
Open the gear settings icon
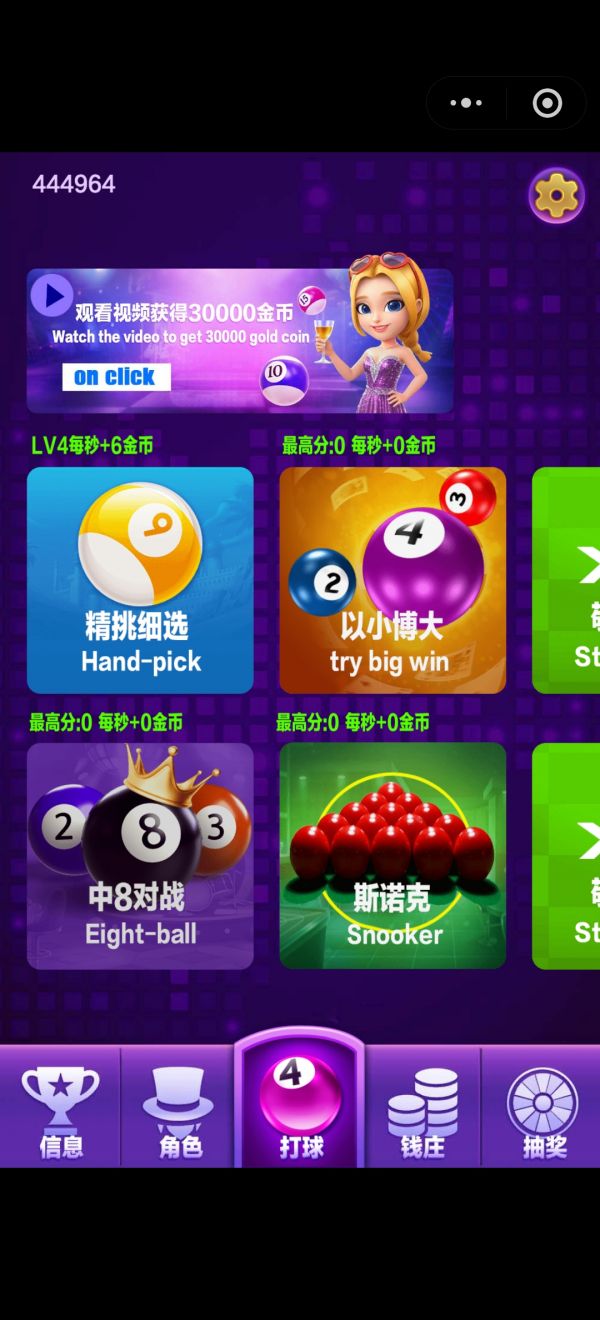coord(556,195)
